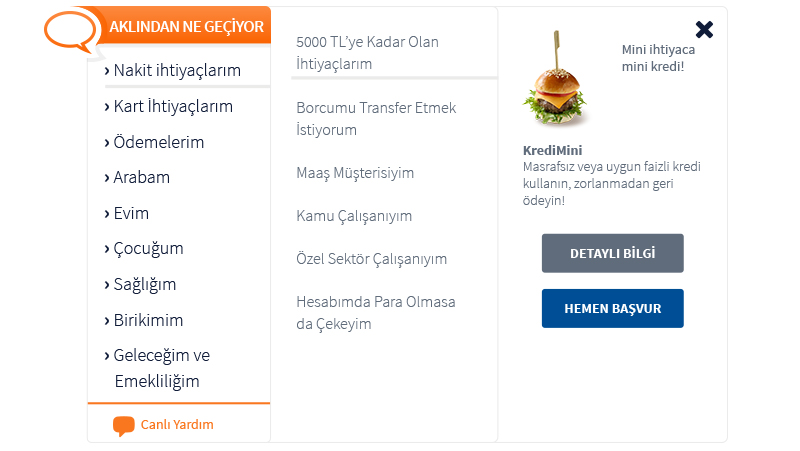Choose Borcumu Transfer Etmek İstiyorum
Image resolution: width=800 pixels, height=451 pixels.
click(375, 118)
